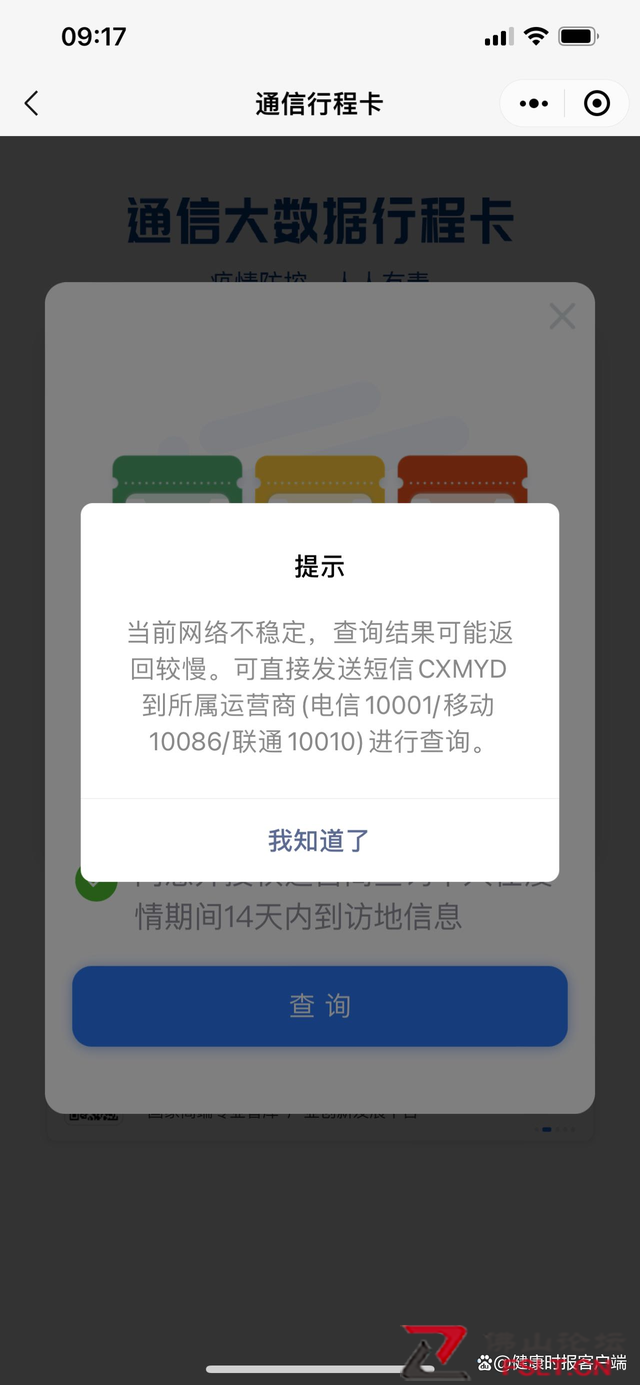Viewport: 640px width, 1385px height.
Task: Close the card popup with the X
Action: coord(562,317)
